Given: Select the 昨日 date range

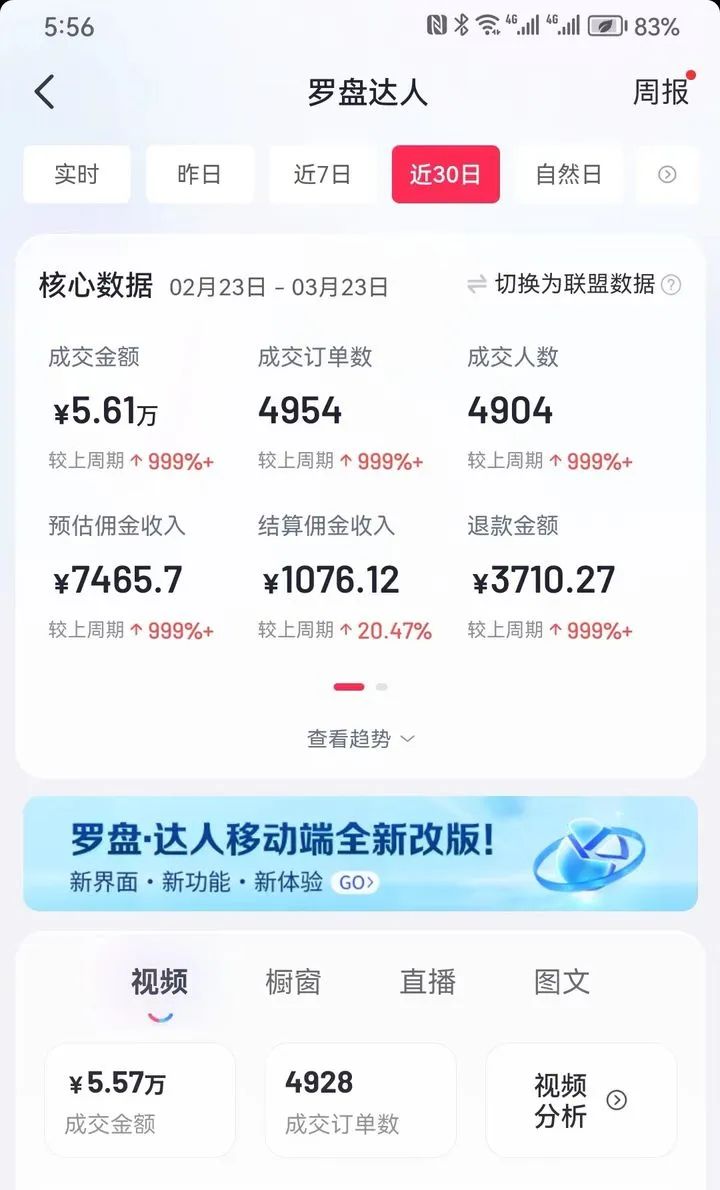Looking at the screenshot, I should click(x=199, y=174).
